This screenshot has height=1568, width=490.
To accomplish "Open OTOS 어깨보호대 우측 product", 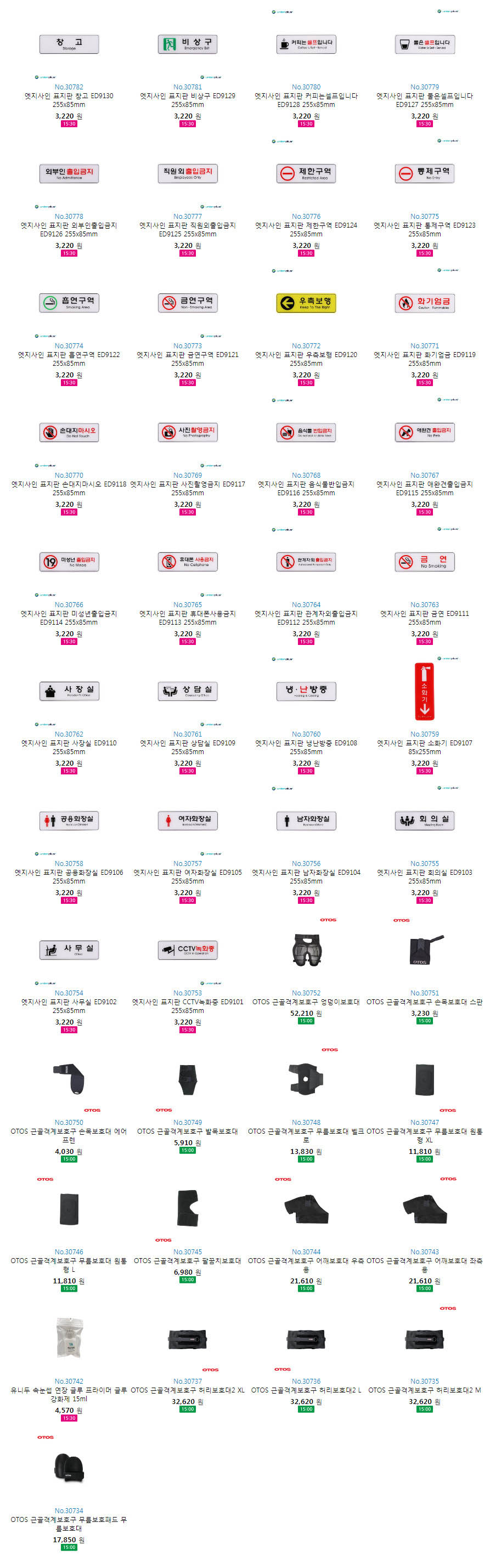I will (306, 1208).
